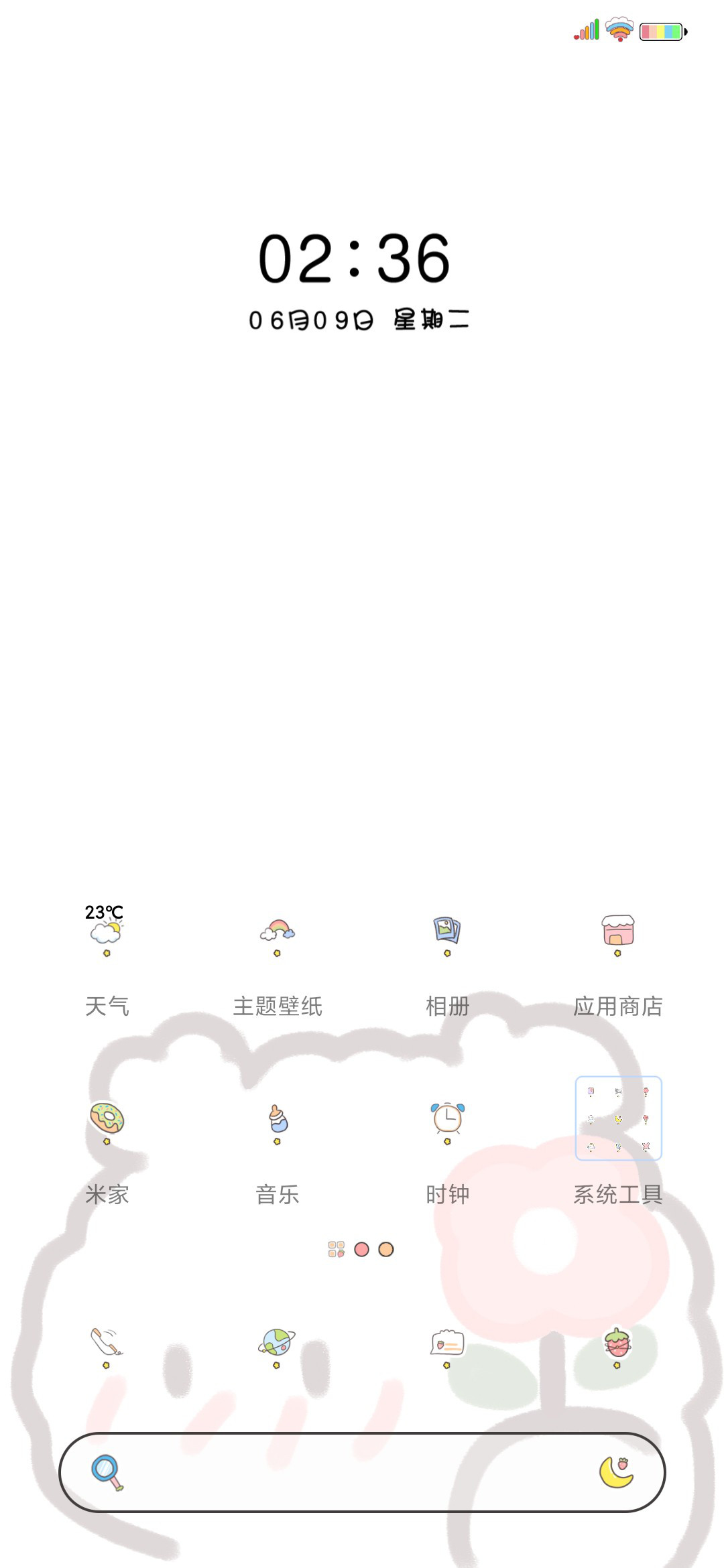This screenshot has width=724, height=1568.
Task: Open the phone dialer in the dock
Action: click(107, 1347)
